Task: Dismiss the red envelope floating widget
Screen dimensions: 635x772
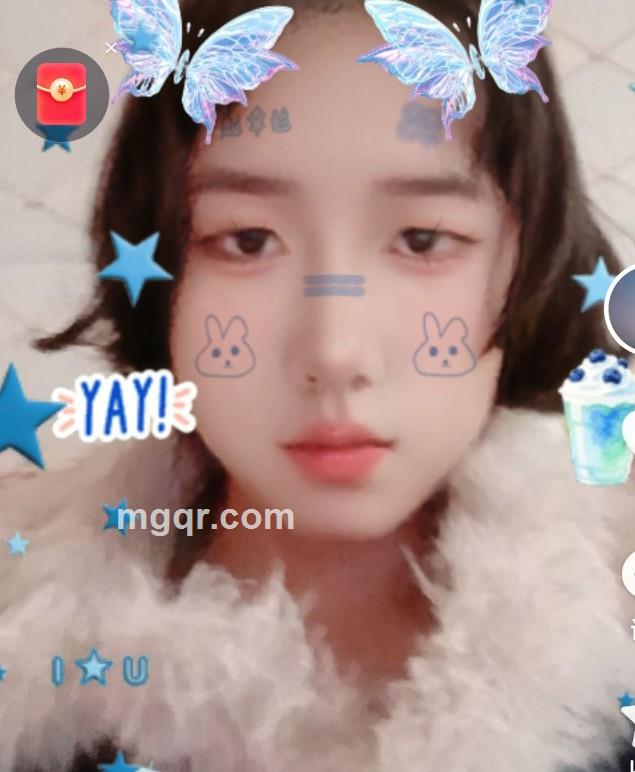Action: [x=110, y=48]
